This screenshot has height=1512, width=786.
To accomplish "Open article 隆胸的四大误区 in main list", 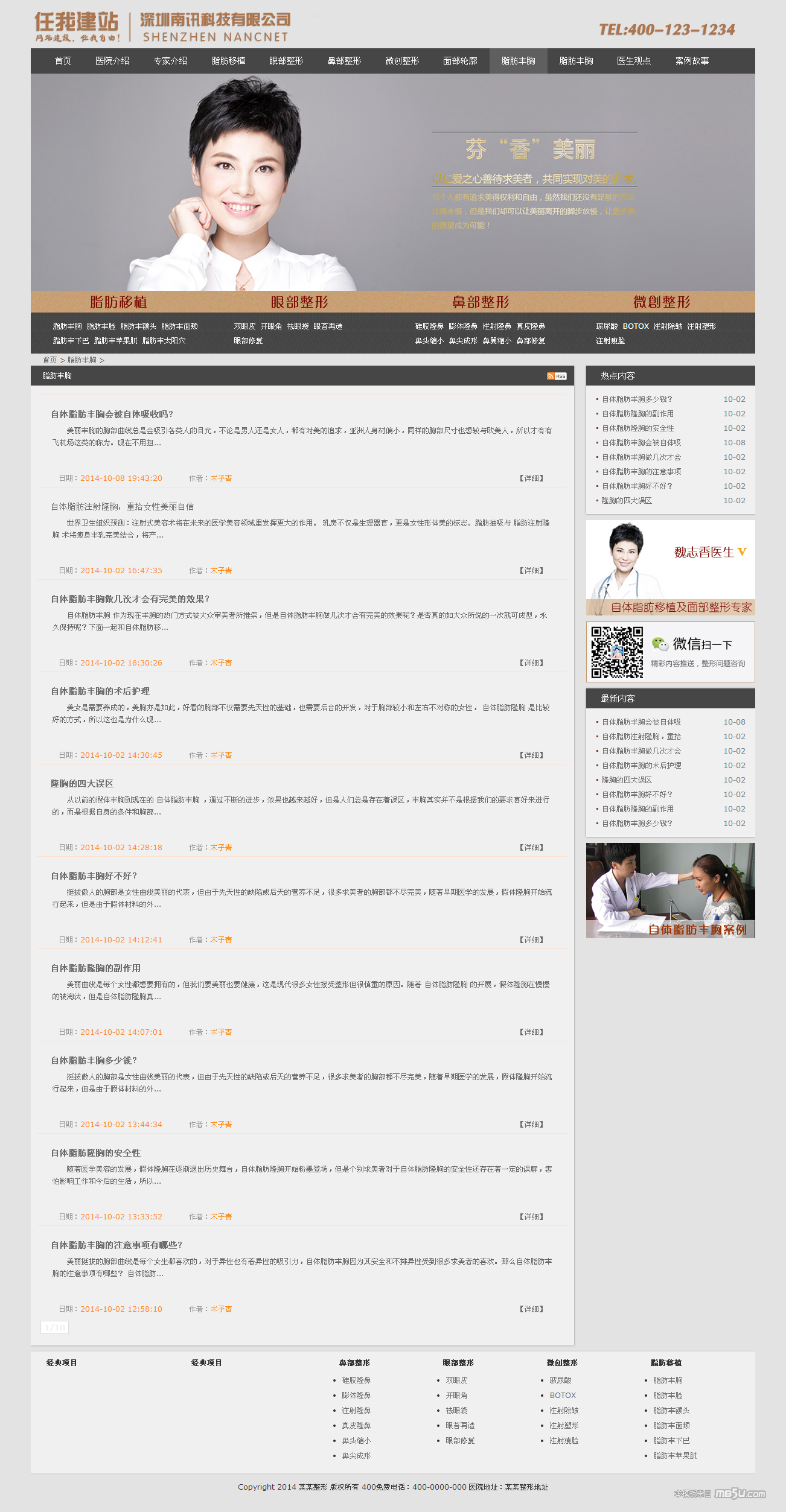I will pos(82,784).
